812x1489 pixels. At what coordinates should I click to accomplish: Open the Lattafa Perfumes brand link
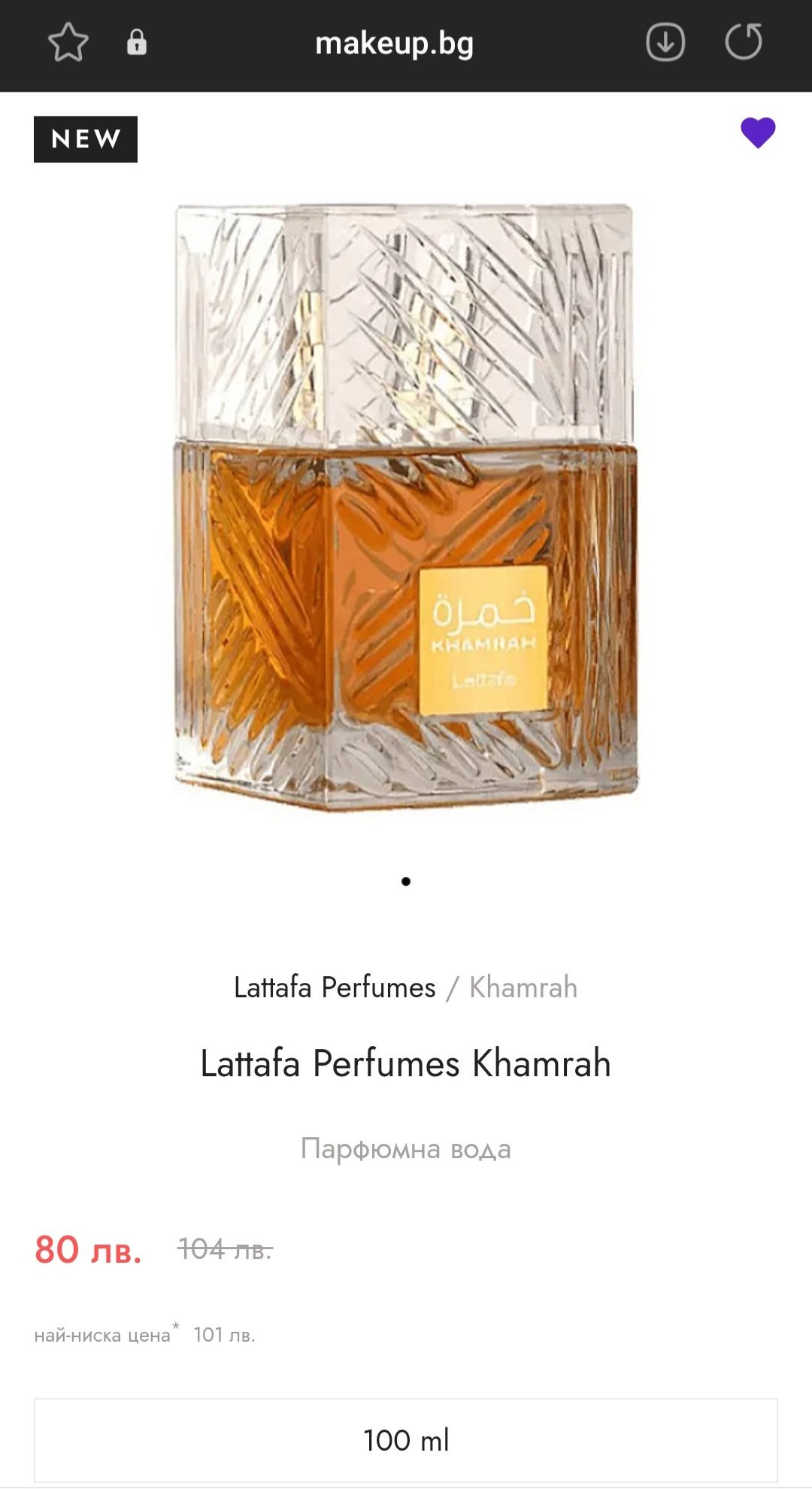point(335,987)
